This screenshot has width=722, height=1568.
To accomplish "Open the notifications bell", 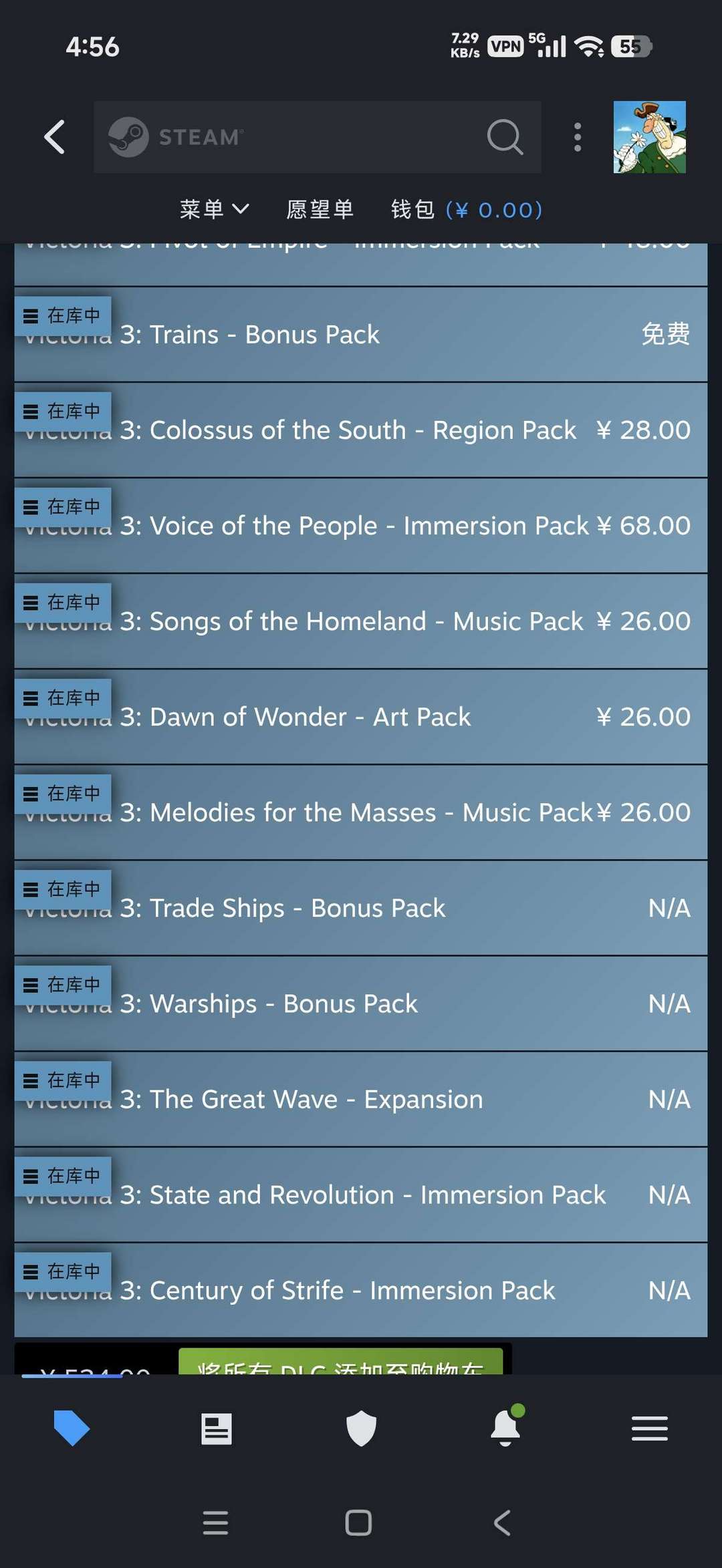I will (505, 1428).
